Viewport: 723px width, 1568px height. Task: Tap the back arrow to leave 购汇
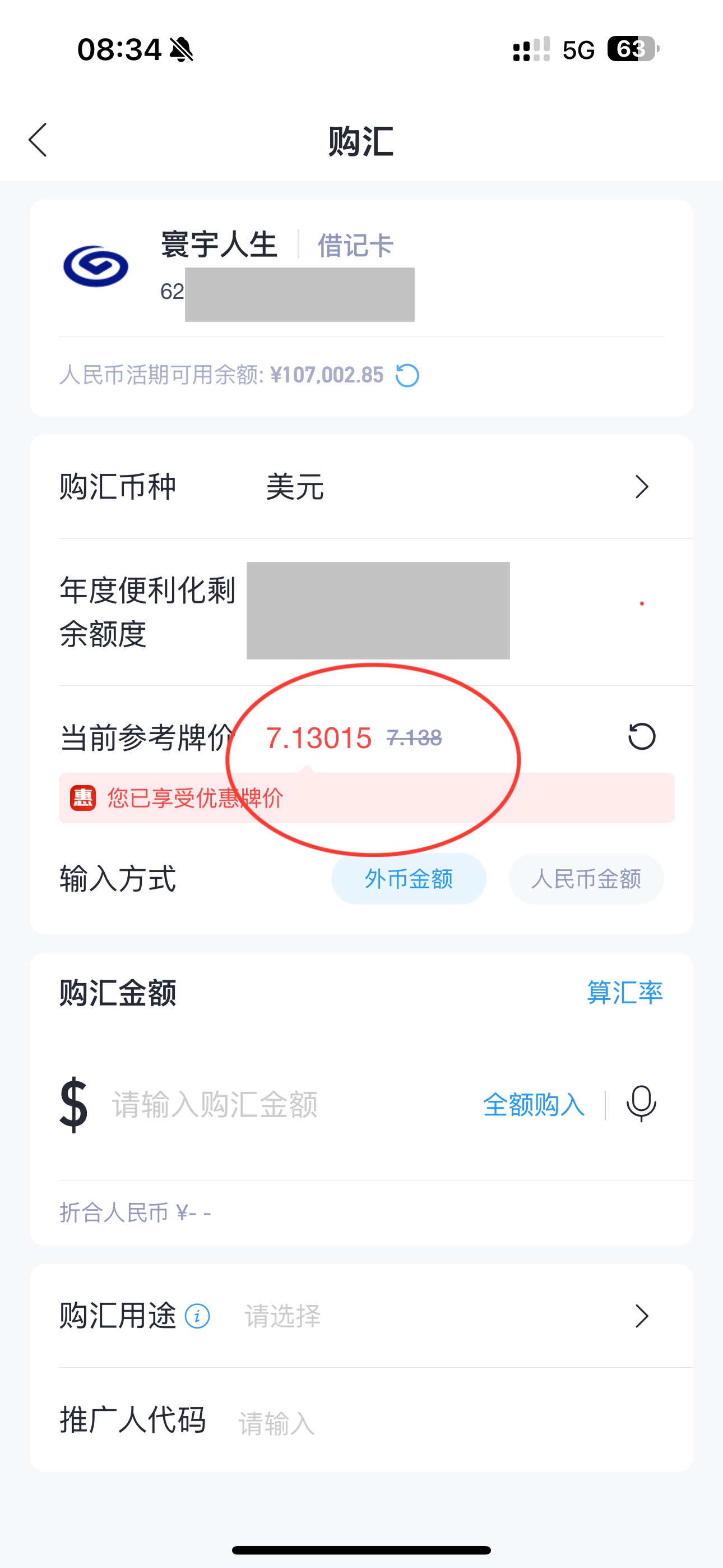[38, 140]
